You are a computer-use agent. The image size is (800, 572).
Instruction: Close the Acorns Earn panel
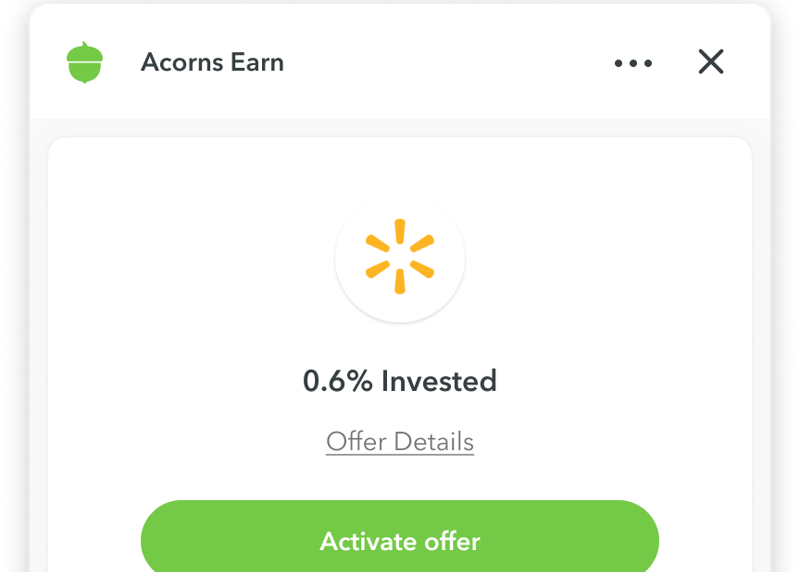(x=710, y=62)
